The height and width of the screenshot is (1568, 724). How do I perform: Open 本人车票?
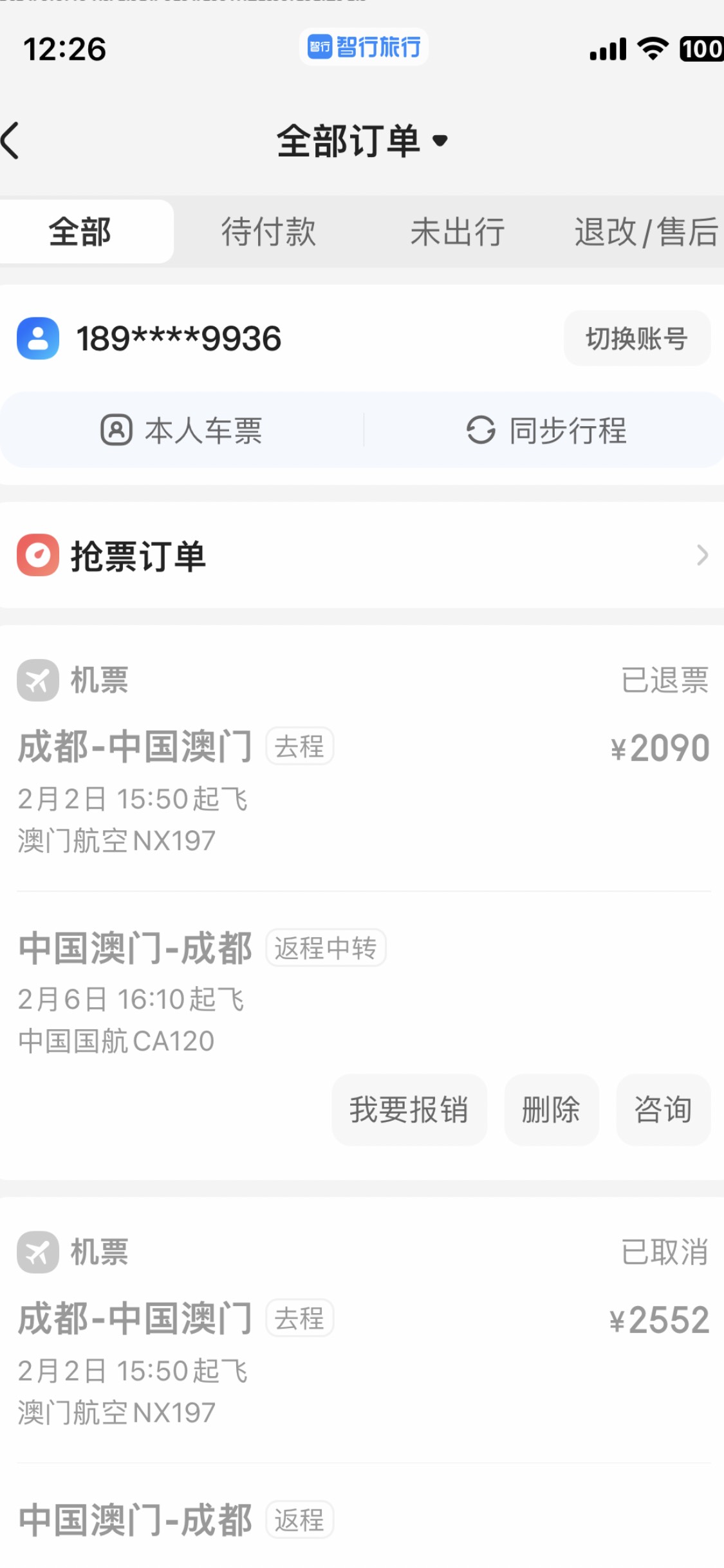point(182,430)
